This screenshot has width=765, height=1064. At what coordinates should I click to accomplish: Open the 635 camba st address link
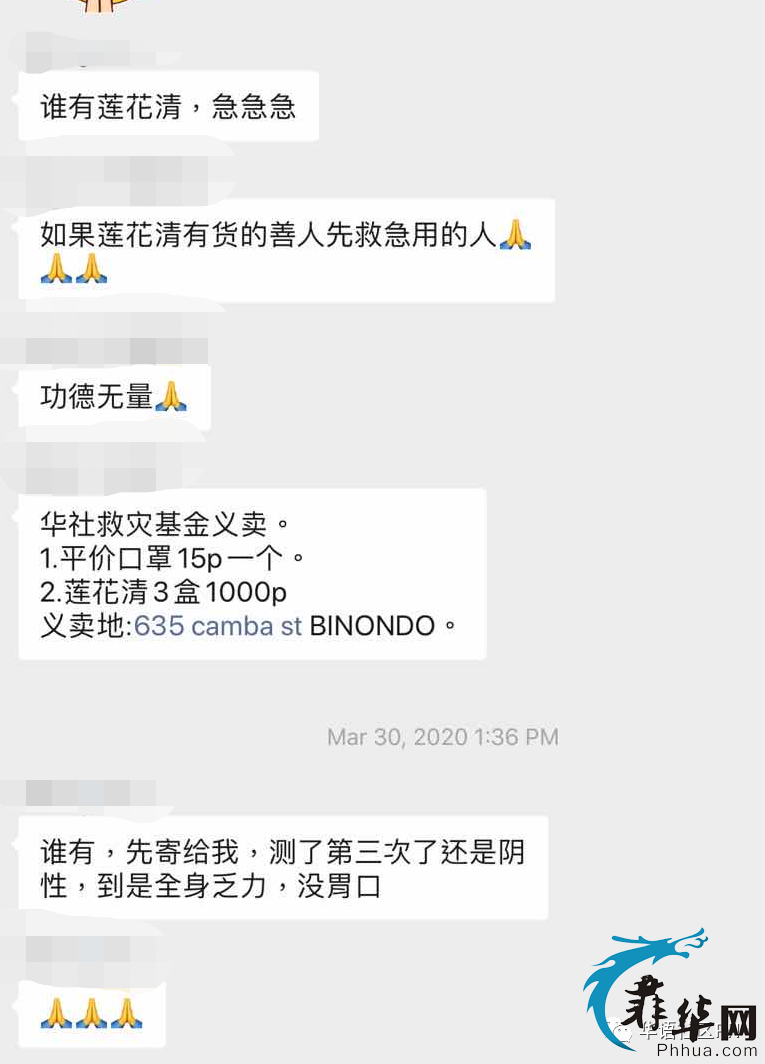(217, 627)
